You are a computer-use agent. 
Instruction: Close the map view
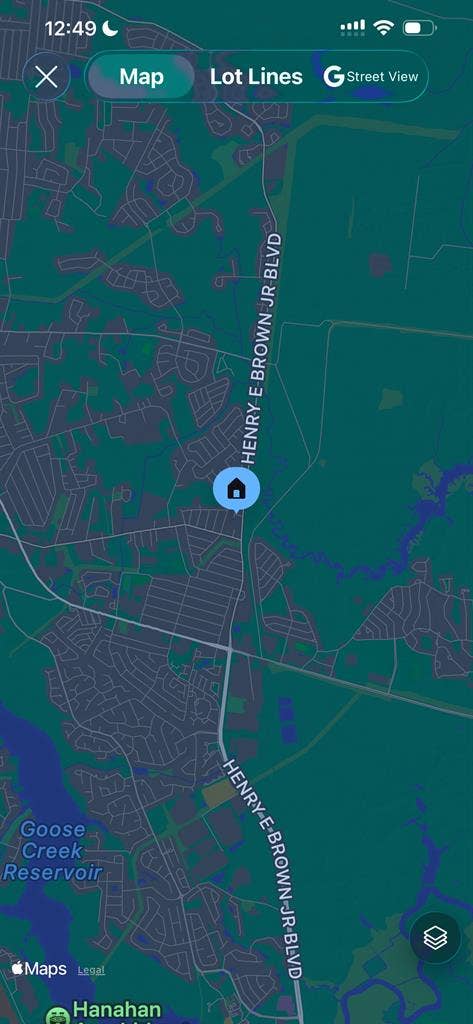[x=46, y=77]
